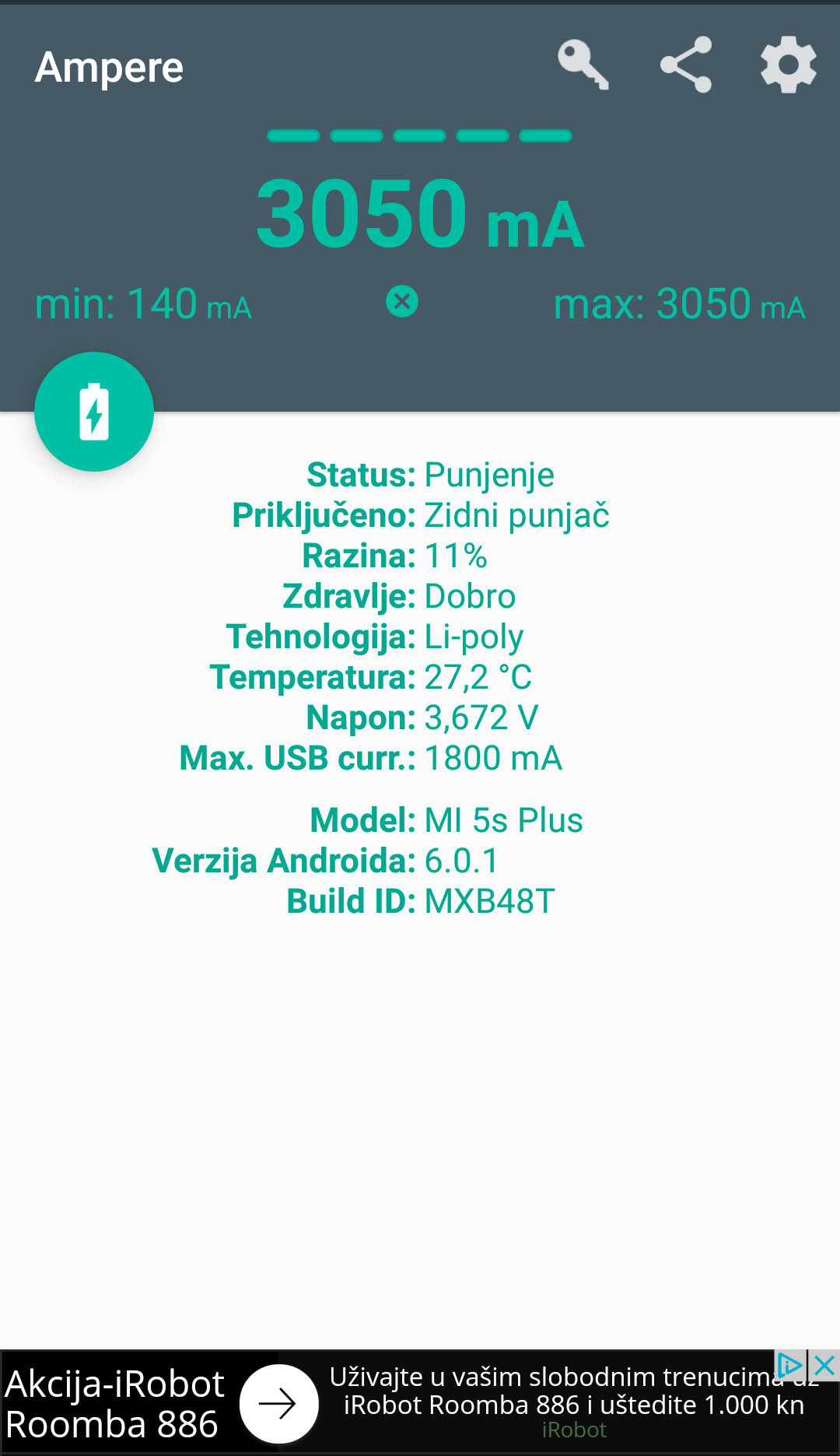The image size is (840, 1456).
Task: Open the settings gear
Action: tap(789, 65)
